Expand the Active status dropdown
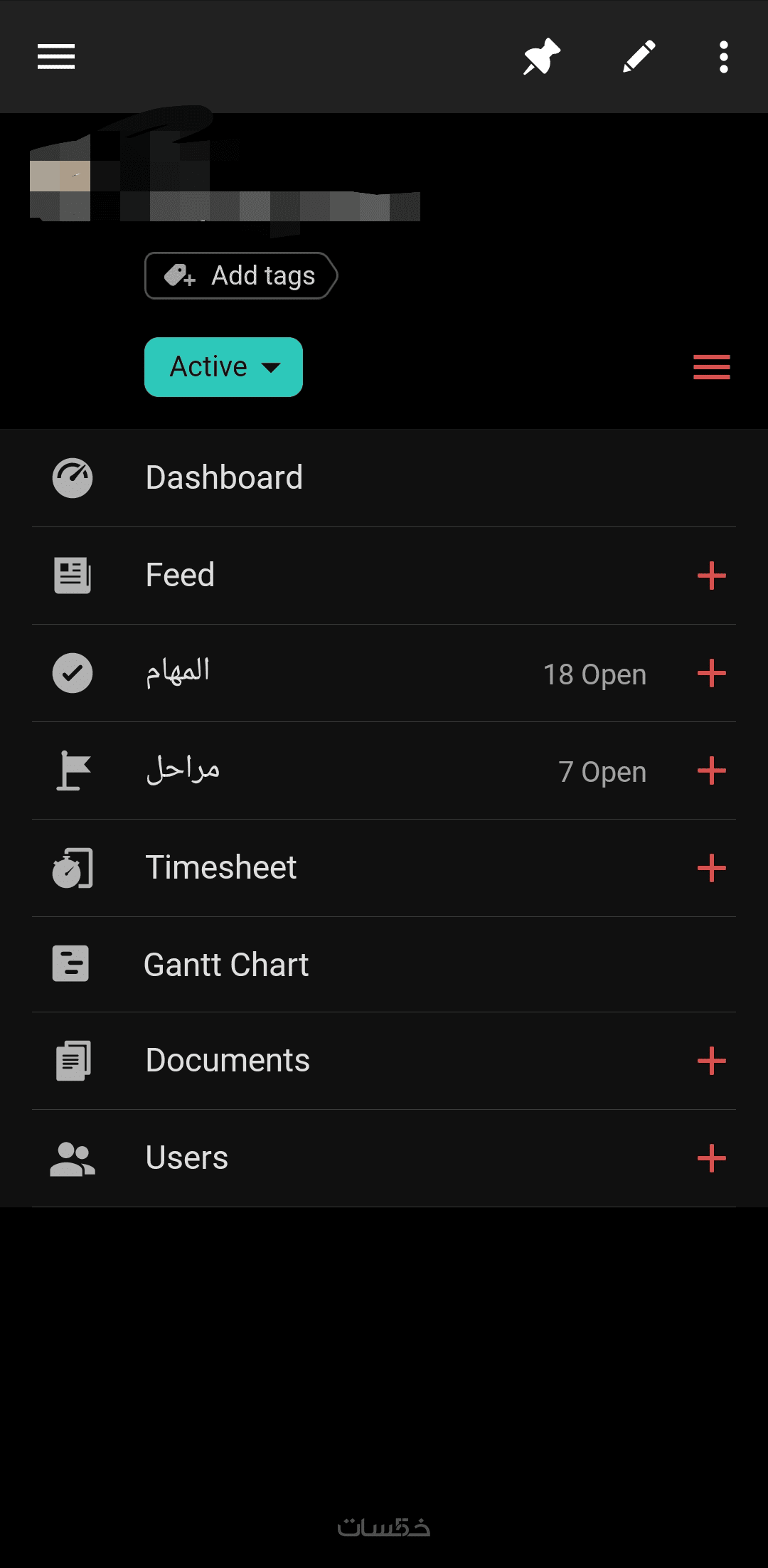Screen dimensions: 768x1568 pyautogui.click(x=223, y=367)
